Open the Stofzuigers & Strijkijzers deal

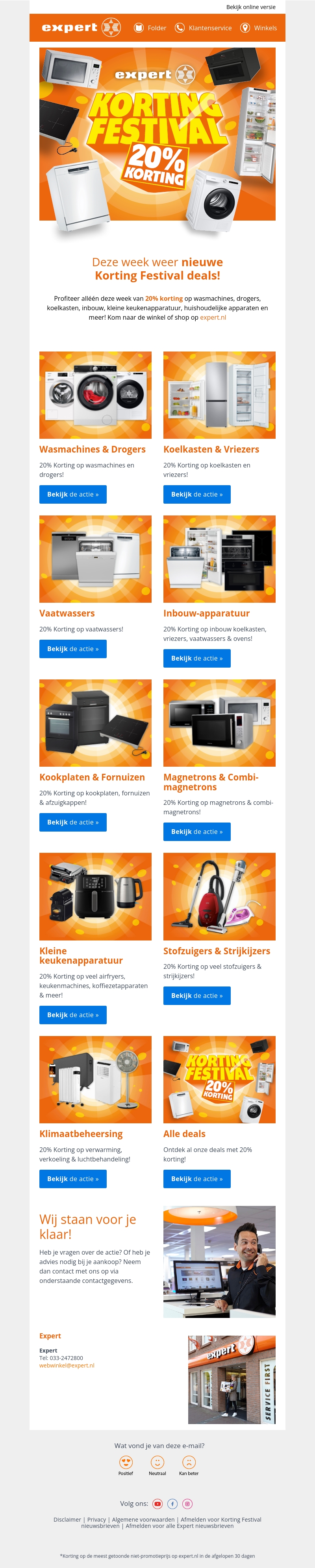click(x=197, y=996)
